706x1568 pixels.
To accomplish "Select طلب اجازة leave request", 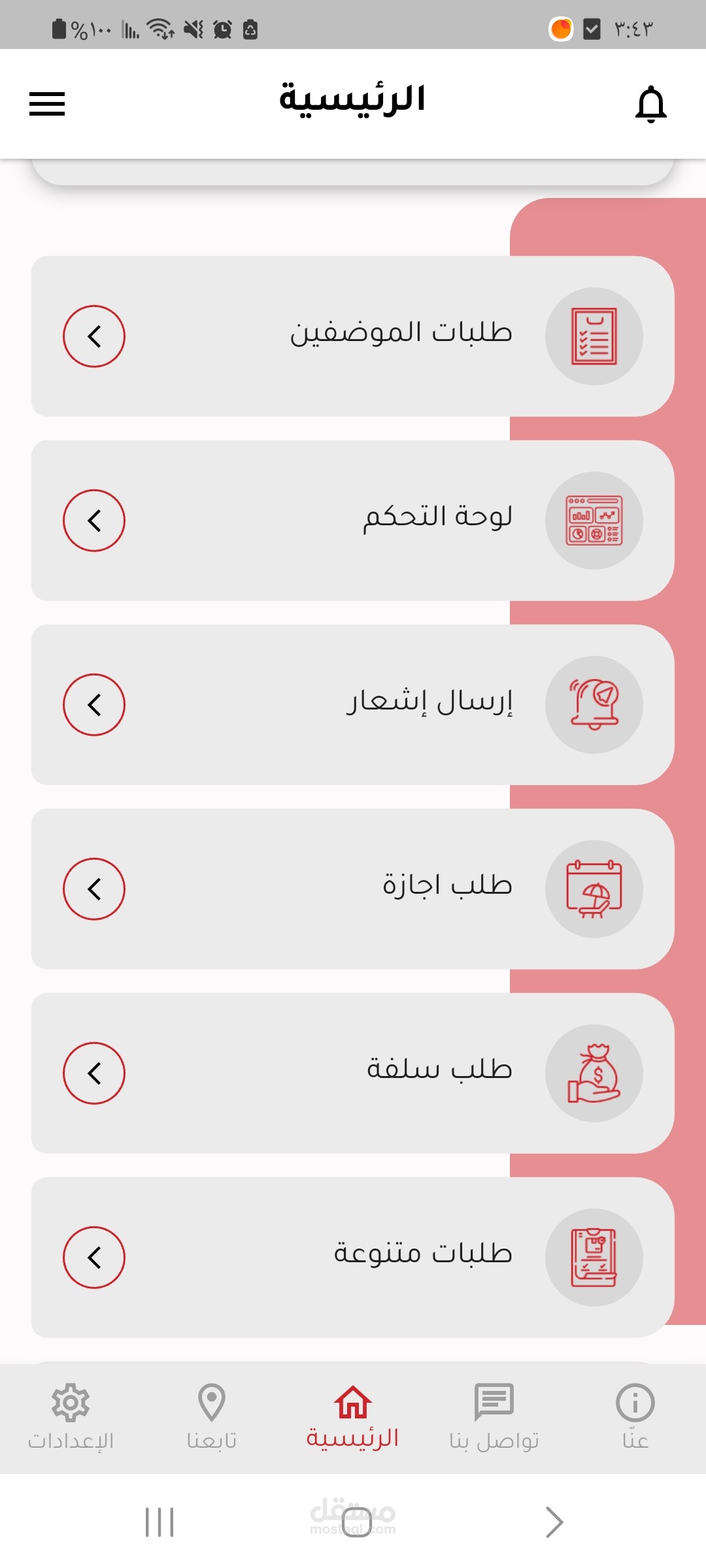I will [353, 889].
